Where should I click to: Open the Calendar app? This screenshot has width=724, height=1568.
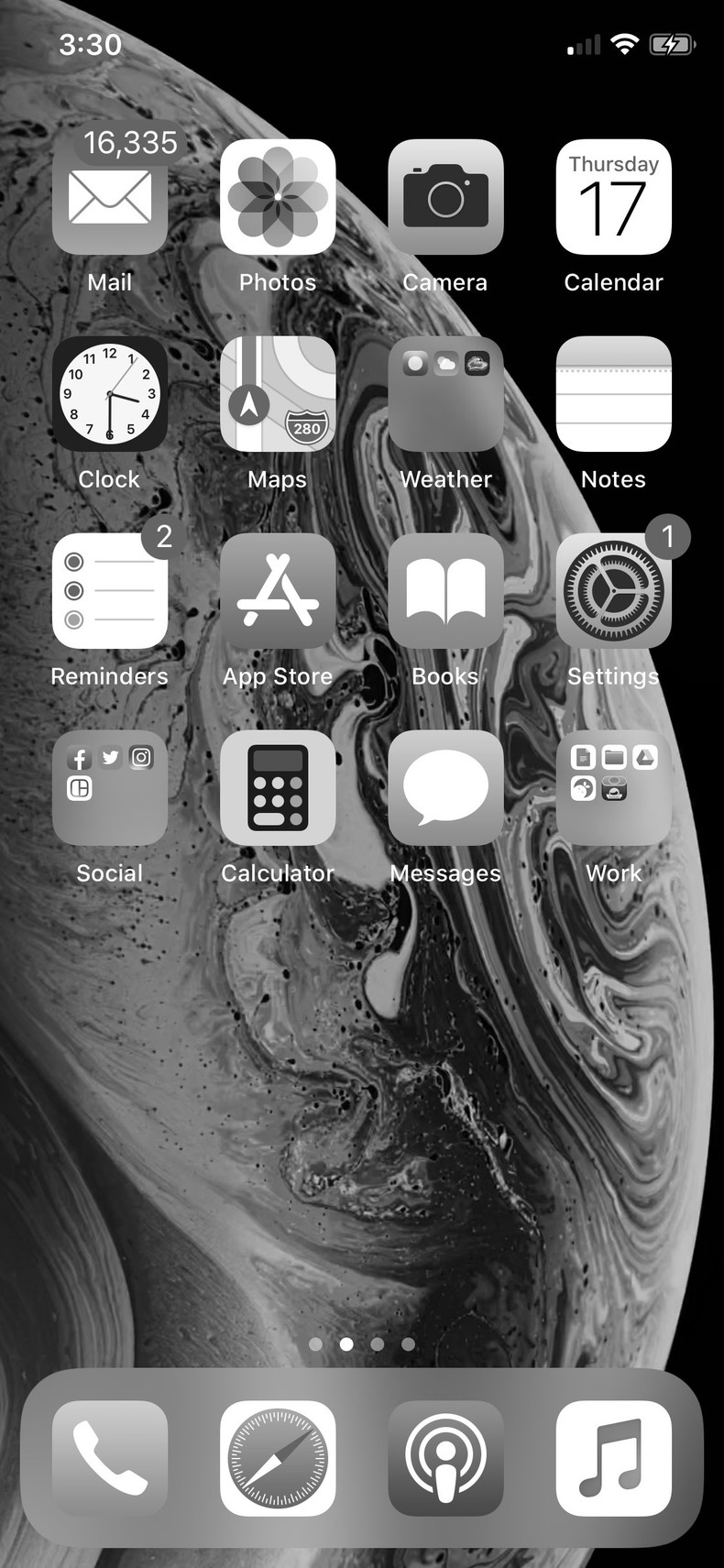[x=613, y=197]
